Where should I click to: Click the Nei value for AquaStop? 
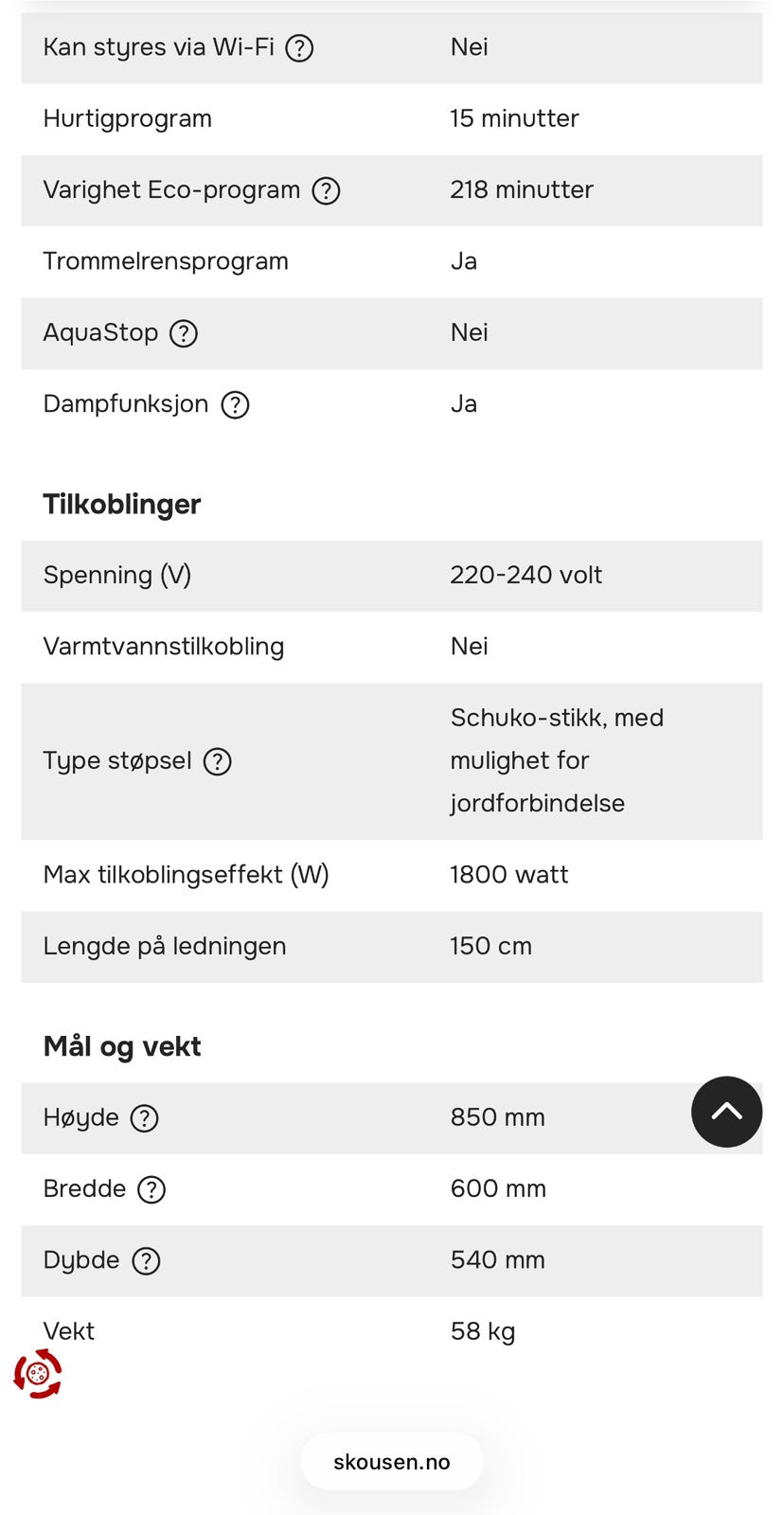pos(469,332)
